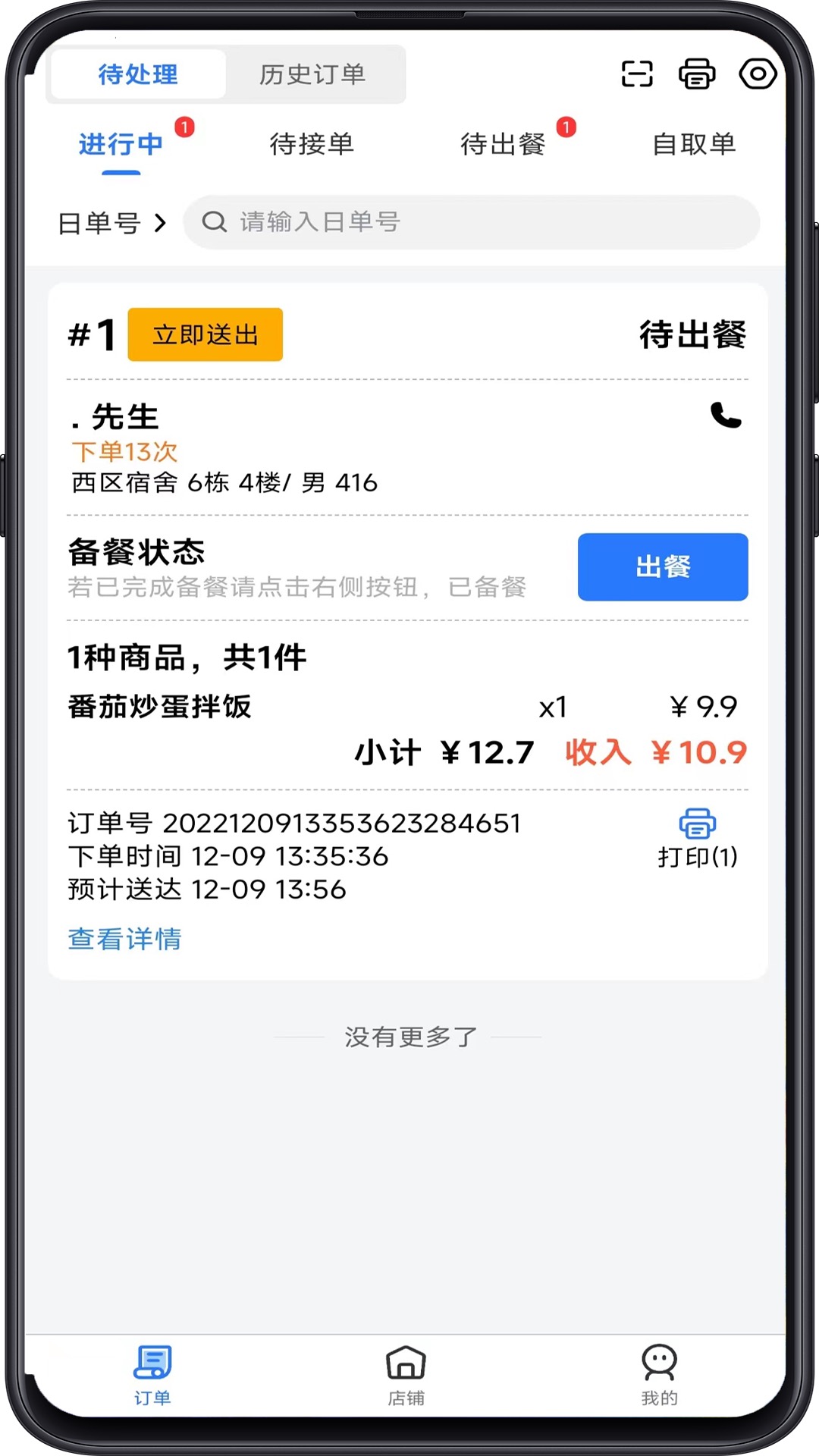Image resolution: width=819 pixels, height=1456 pixels.
Task: Tap the phone icon to call customer
Action: point(725,416)
